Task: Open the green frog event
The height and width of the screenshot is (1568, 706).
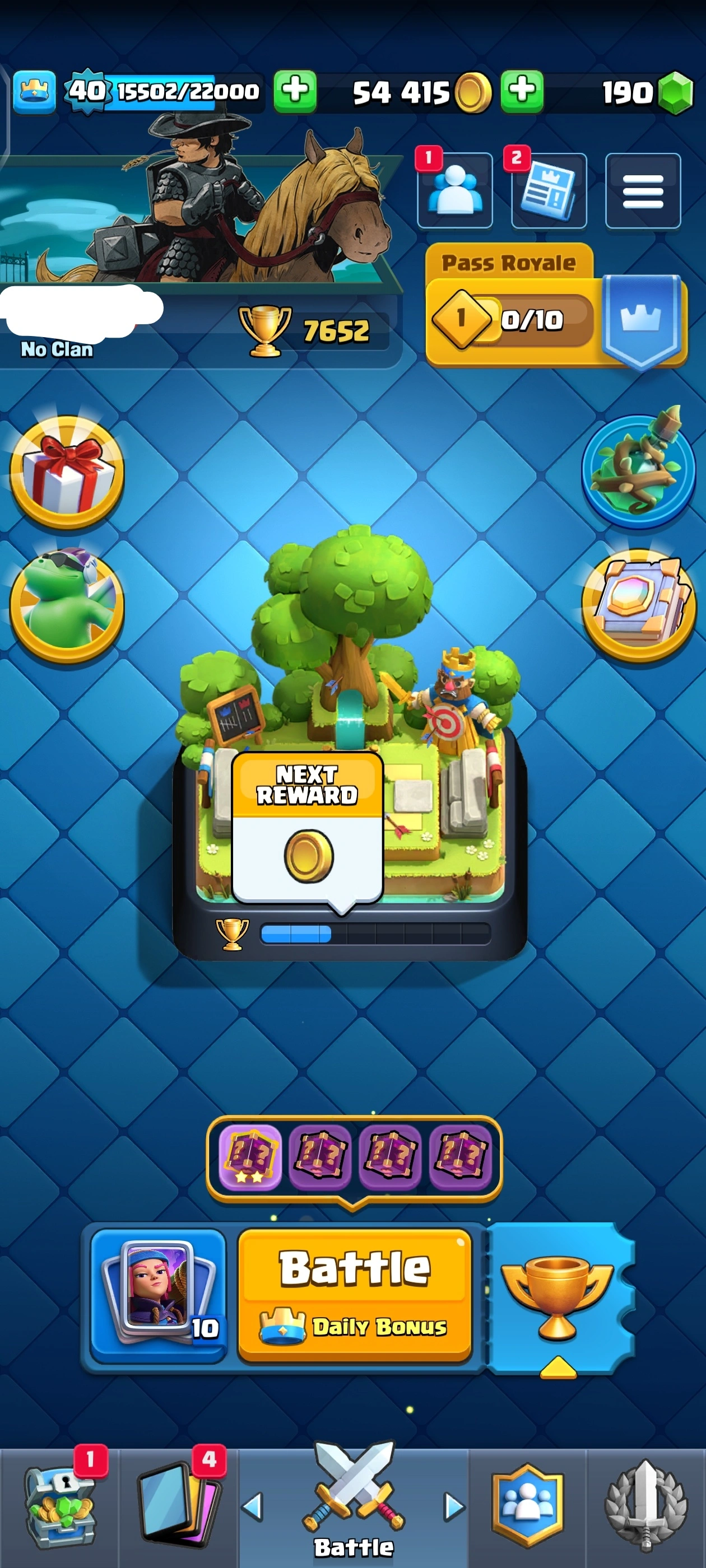Action: [x=67, y=606]
